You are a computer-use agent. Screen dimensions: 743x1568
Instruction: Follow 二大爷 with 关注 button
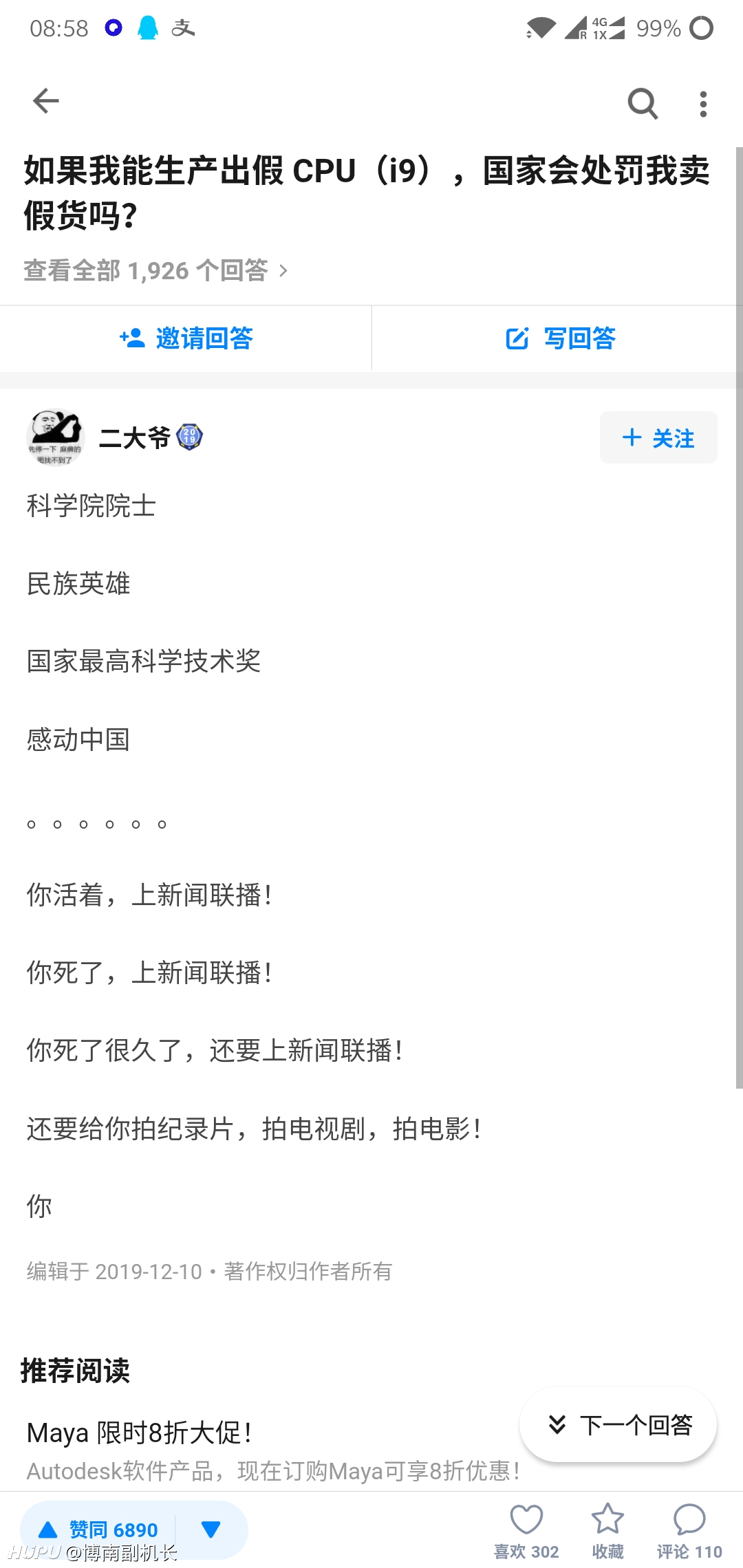tap(658, 437)
